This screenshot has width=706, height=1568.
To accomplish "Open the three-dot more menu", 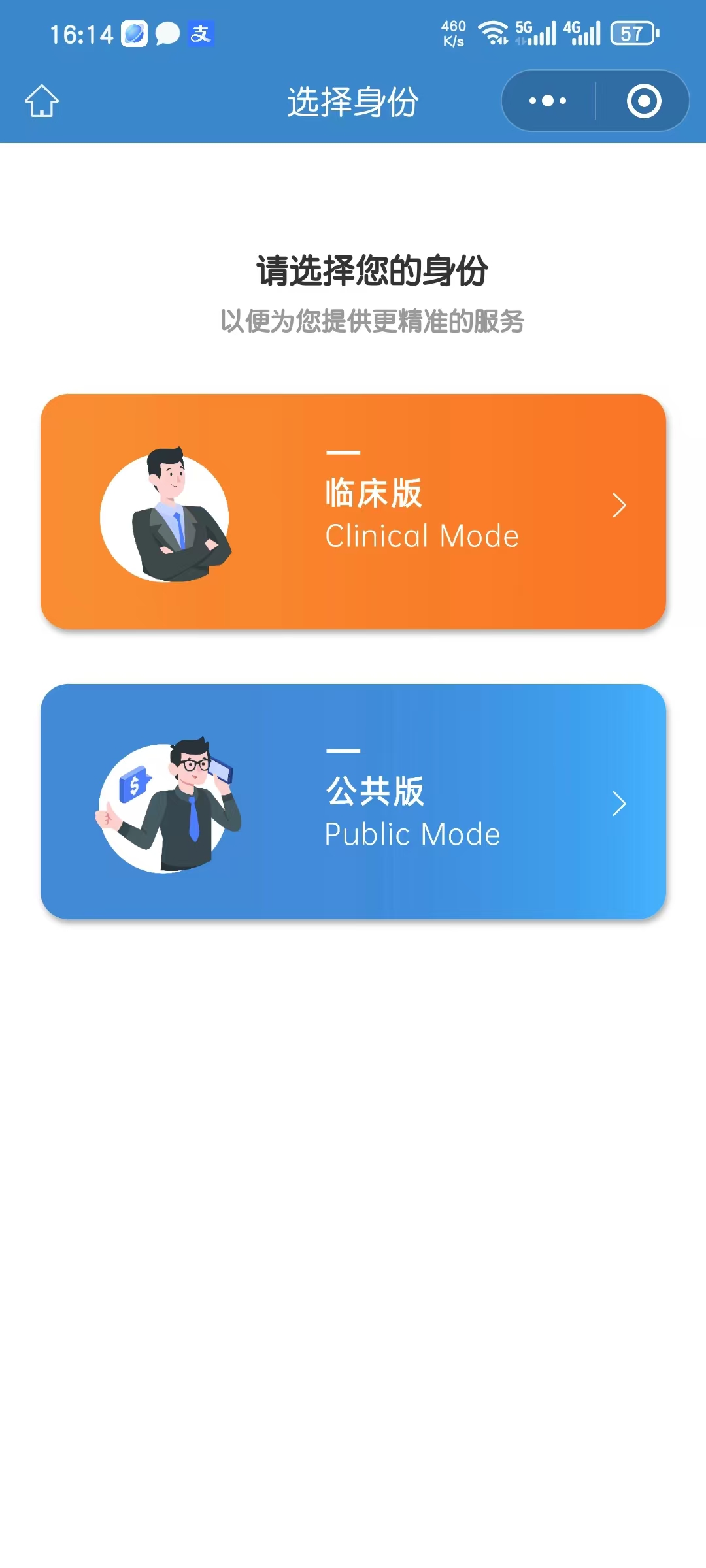I will 548,101.
